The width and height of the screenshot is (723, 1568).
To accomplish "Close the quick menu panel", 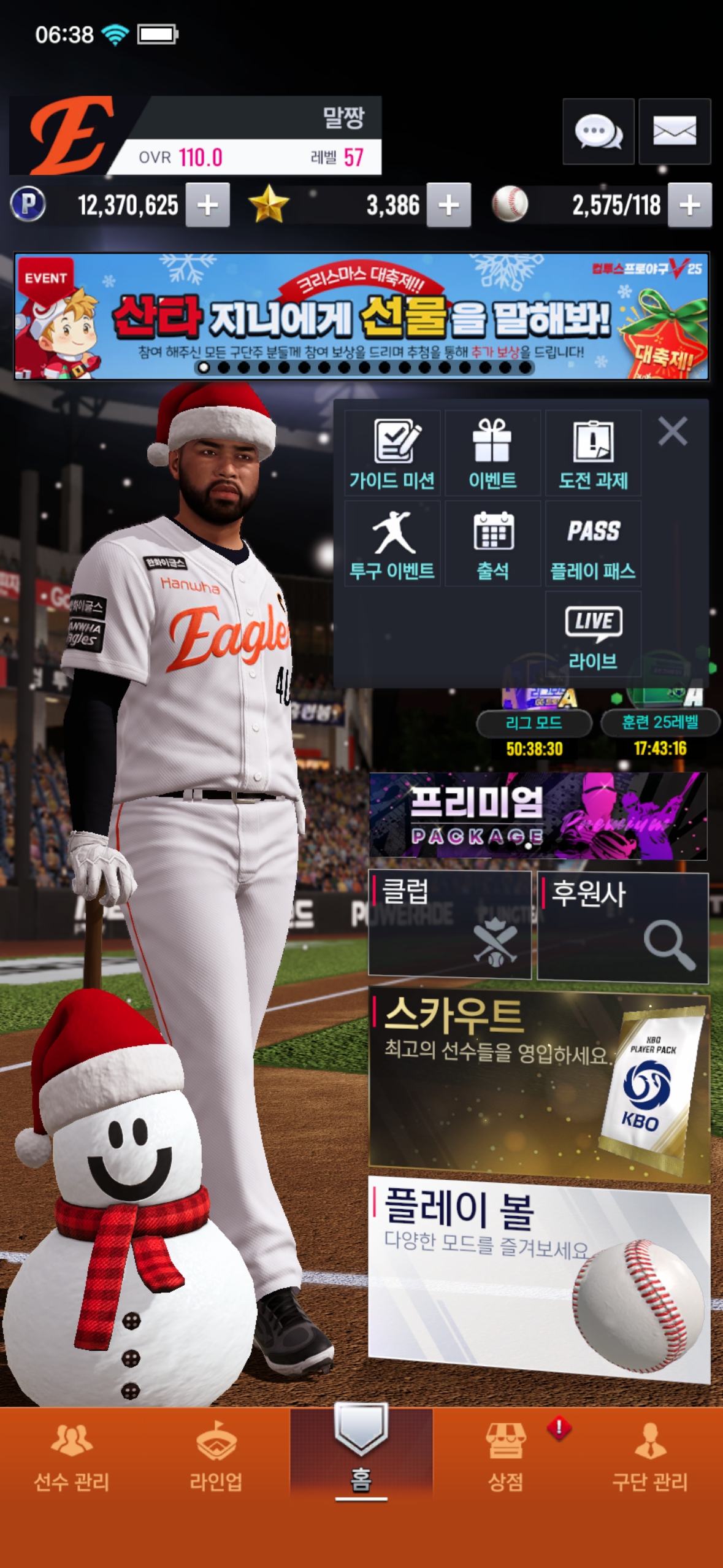I will [x=673, y=431].
